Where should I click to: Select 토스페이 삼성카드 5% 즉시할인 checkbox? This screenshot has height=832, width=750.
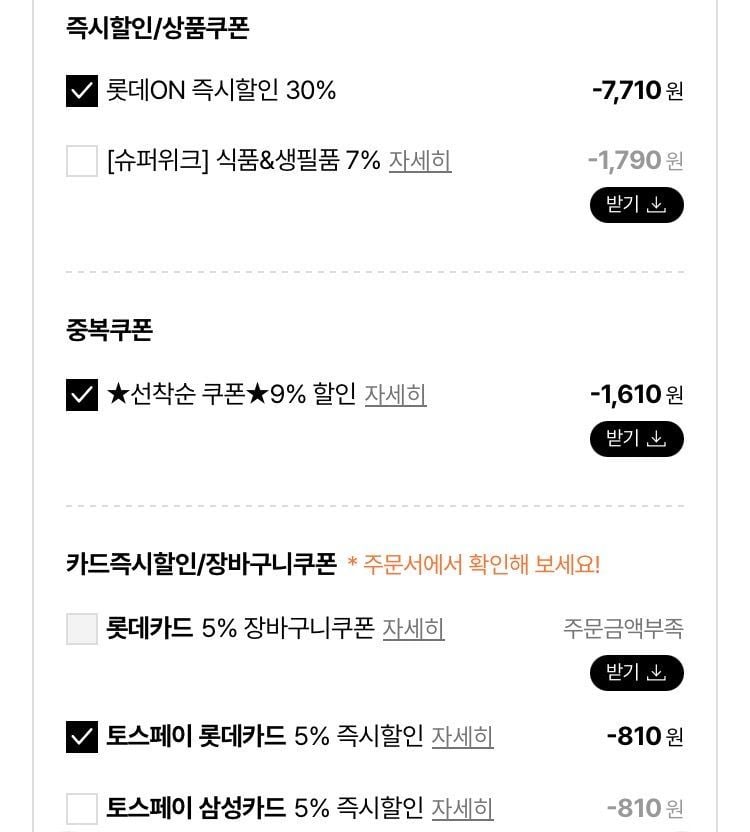(x=82, y=809)
